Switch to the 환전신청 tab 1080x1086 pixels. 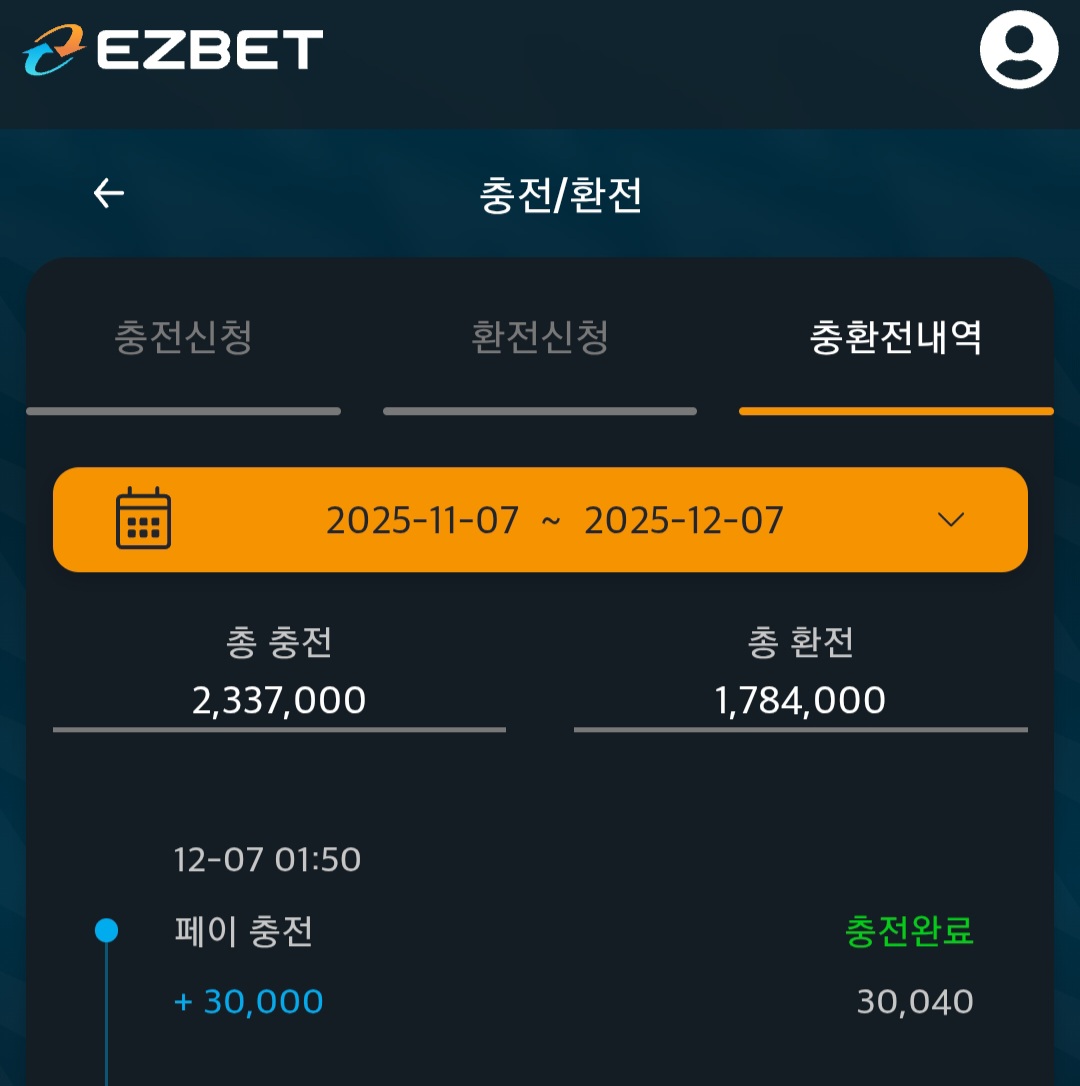point(540,338)
